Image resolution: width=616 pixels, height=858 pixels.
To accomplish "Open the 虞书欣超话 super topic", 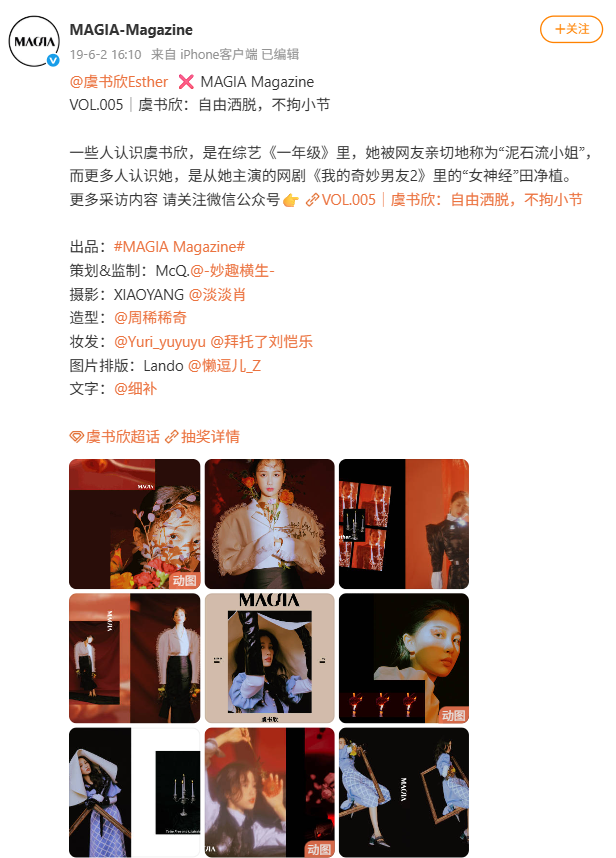I will pos(115,437).
